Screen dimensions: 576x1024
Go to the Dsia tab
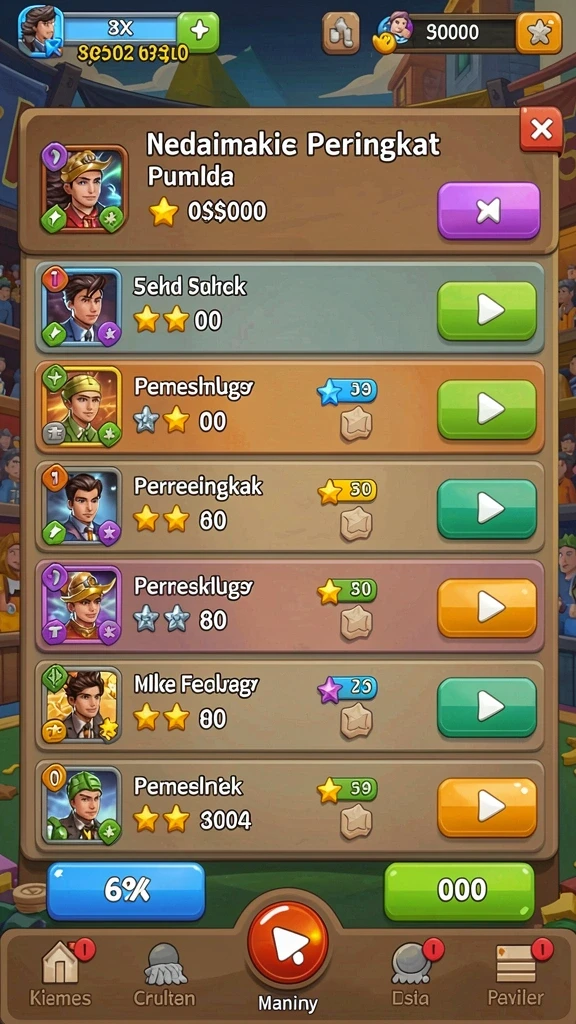pyautogui.click(x=412, y=973)
